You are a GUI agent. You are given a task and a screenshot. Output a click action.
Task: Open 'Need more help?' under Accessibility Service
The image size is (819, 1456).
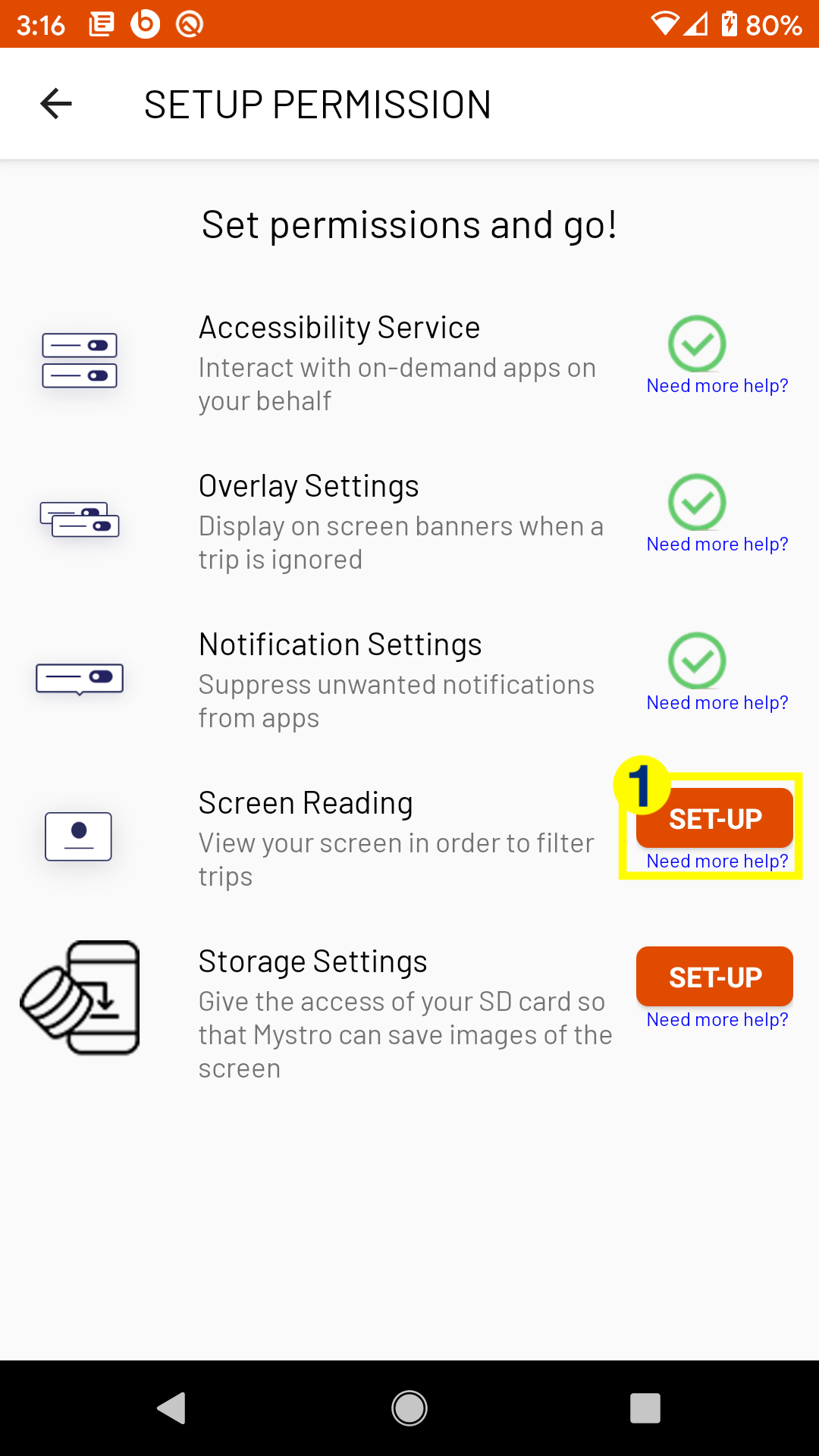click(x=717, y=386)
